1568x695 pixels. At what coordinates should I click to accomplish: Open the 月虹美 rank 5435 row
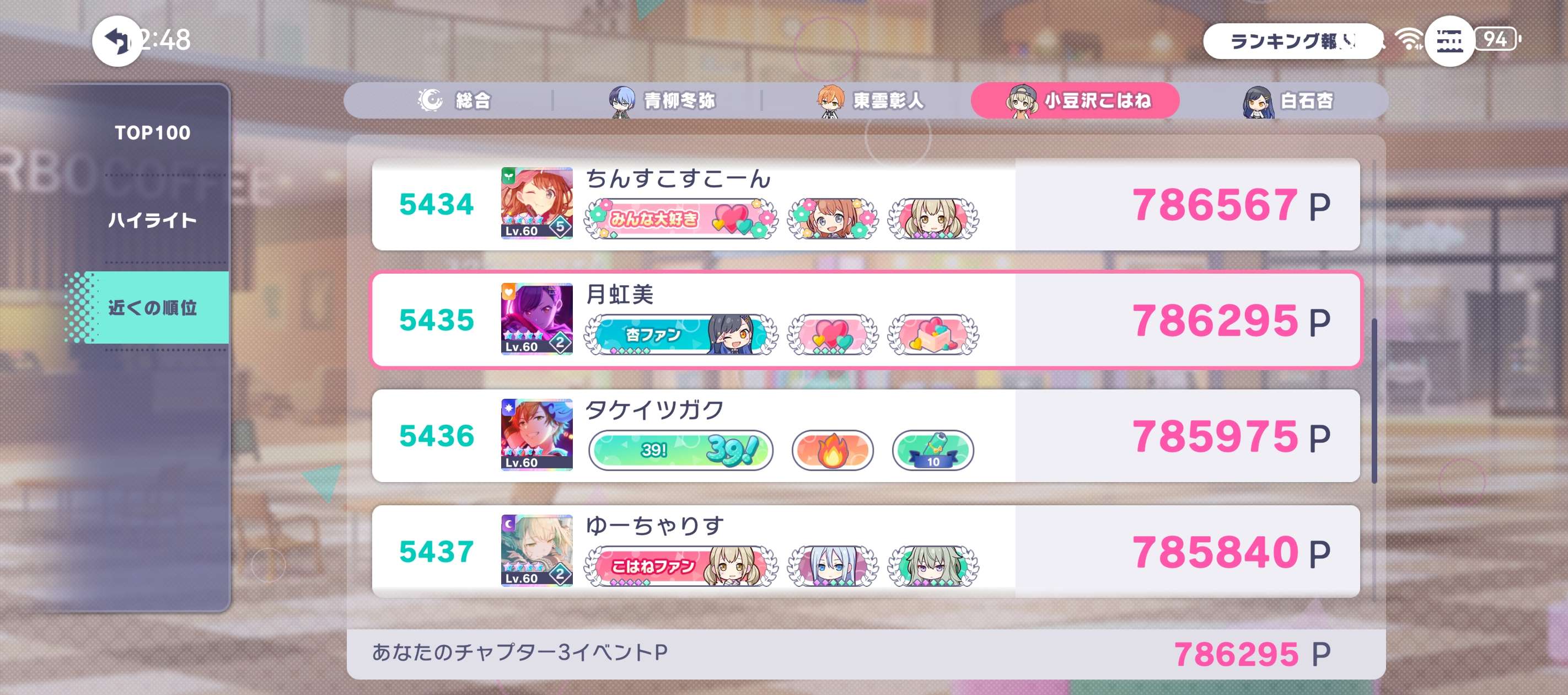click(864, 320)
